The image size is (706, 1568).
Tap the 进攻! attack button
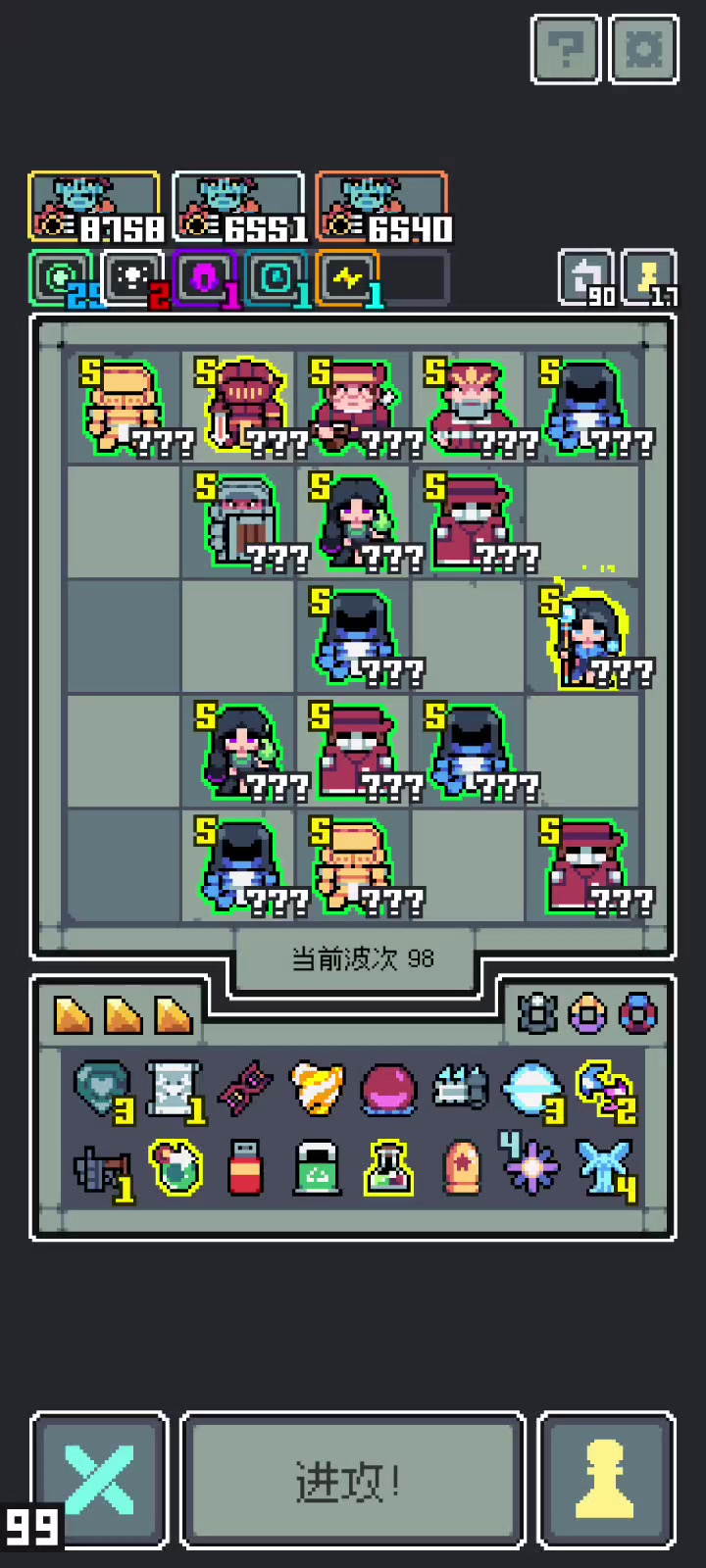point(353,1480)
